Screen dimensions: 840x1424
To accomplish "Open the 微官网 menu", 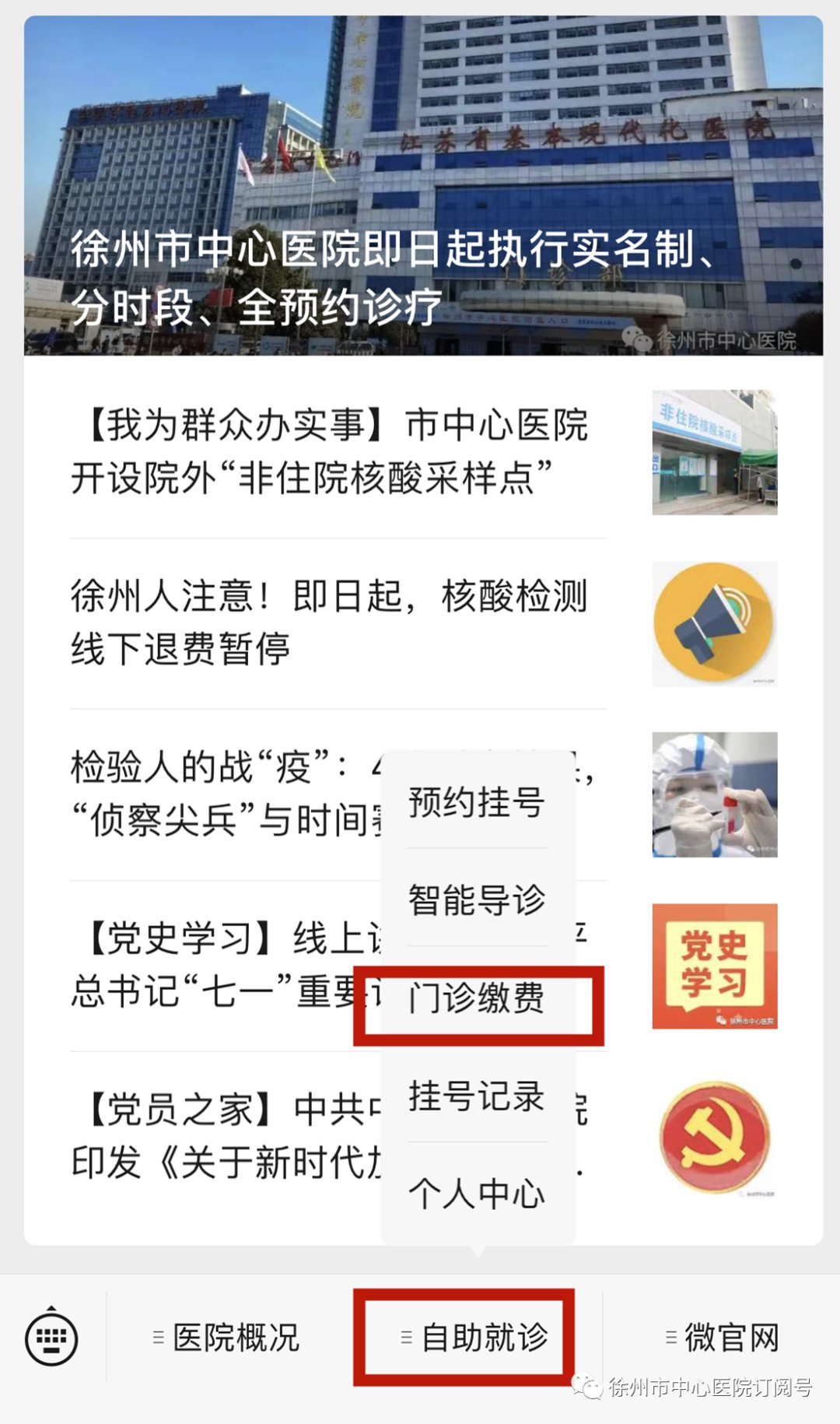I will pos(722,1338).
